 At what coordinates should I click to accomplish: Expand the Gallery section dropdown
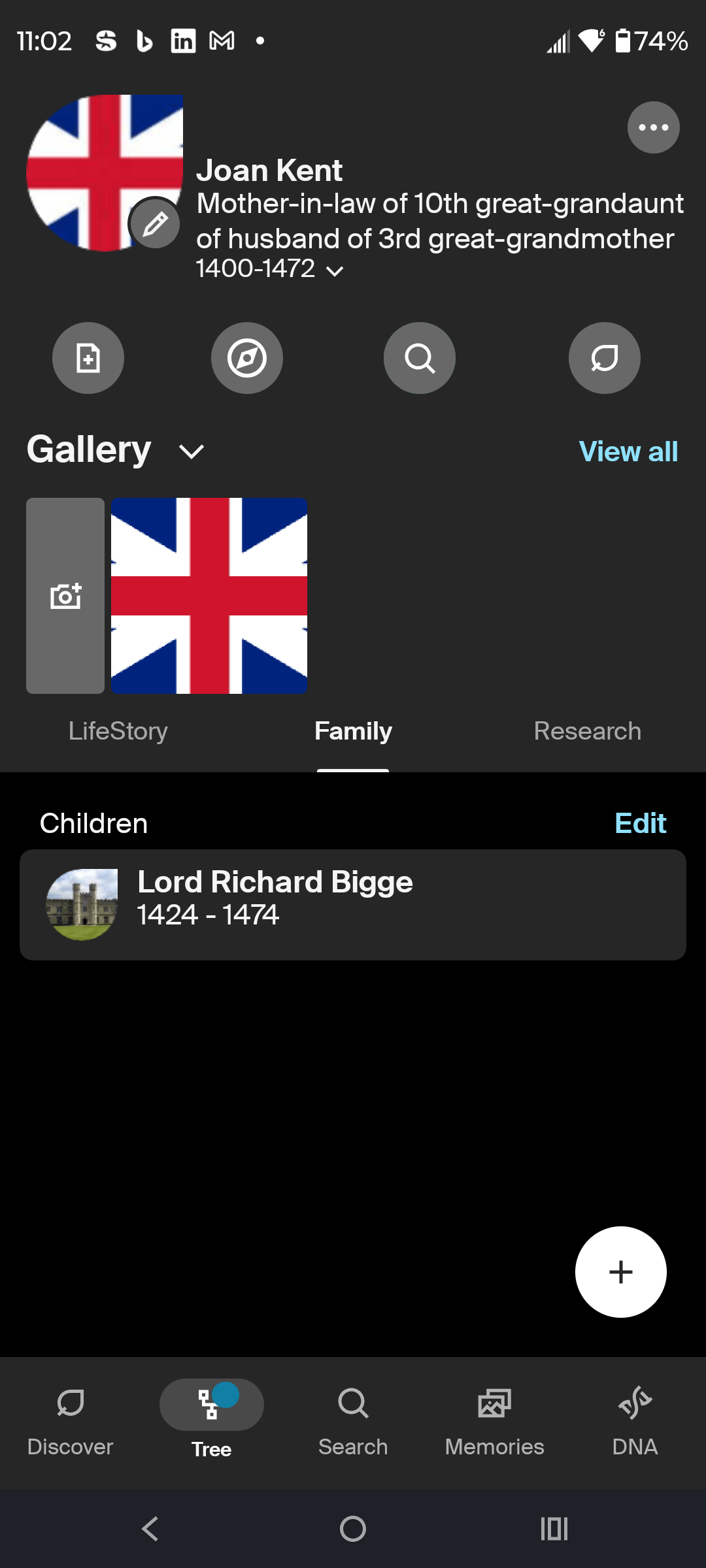[x=190, y=451]
